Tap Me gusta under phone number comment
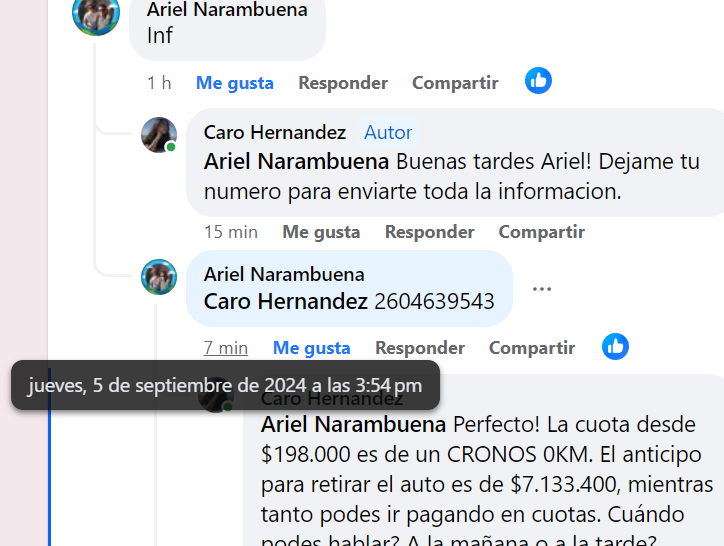Viewport: 724px width, 546px height. 311,348
